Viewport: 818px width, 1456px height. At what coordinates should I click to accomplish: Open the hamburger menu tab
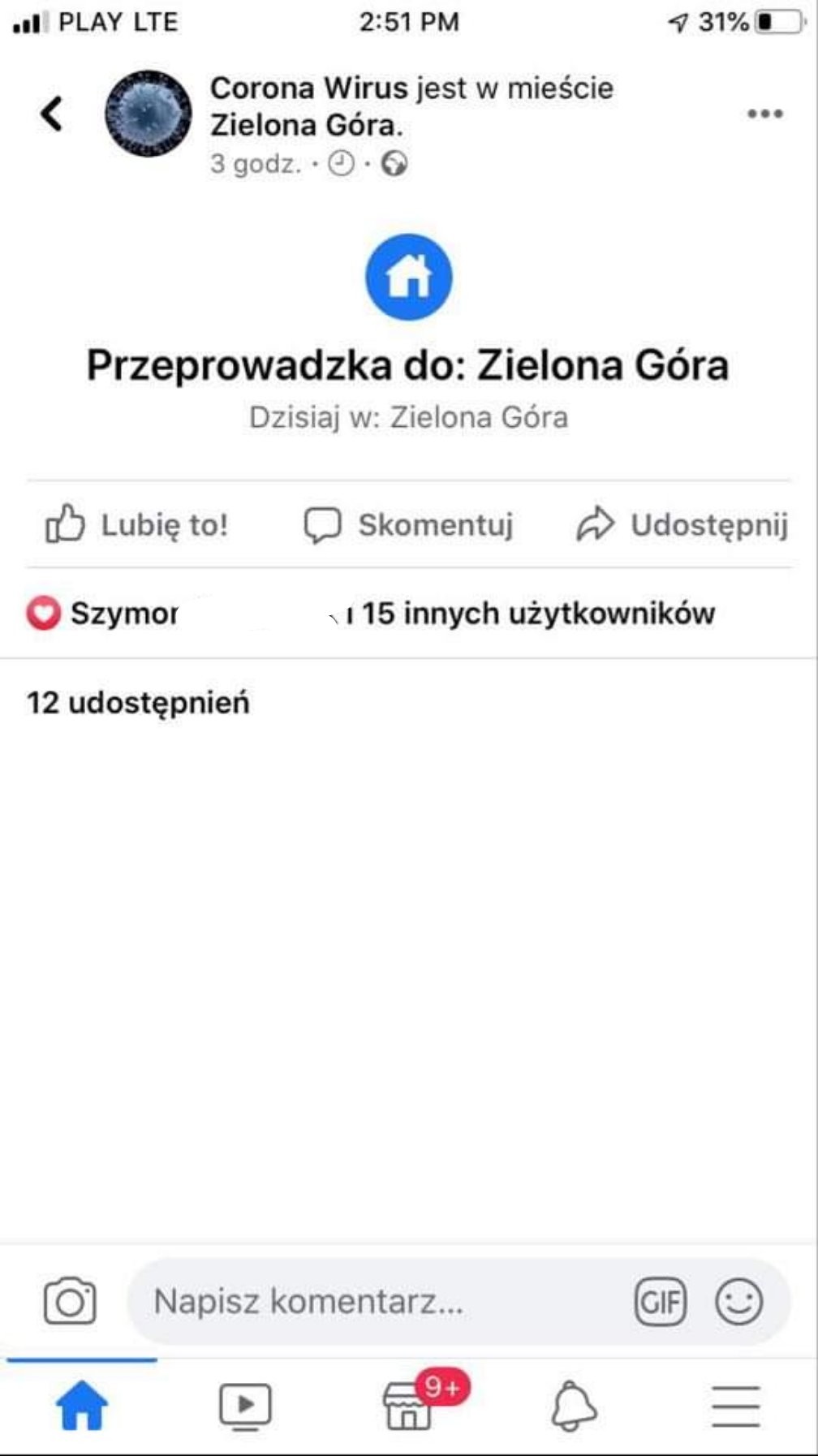pos(736,1406)
